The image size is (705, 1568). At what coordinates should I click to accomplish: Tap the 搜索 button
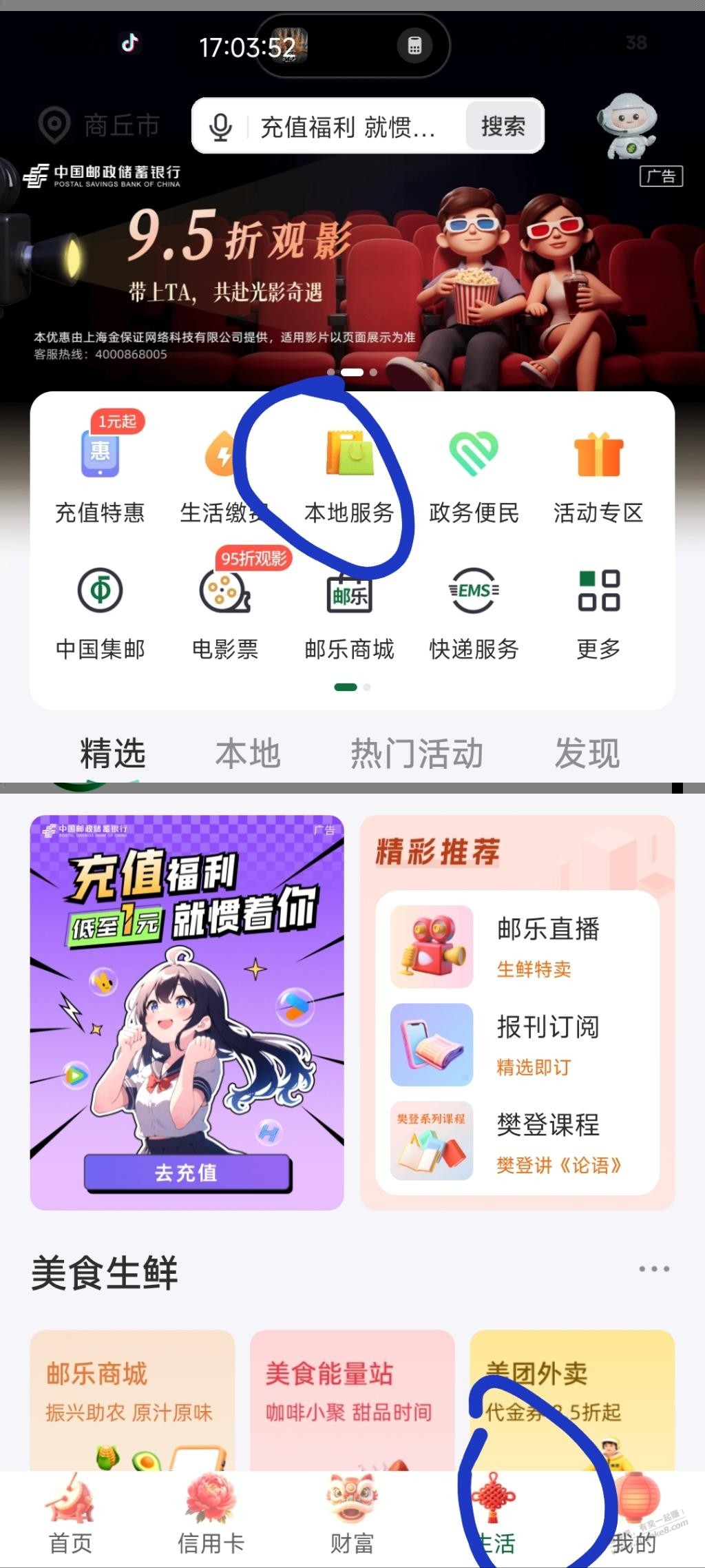[x=503, y=126]
